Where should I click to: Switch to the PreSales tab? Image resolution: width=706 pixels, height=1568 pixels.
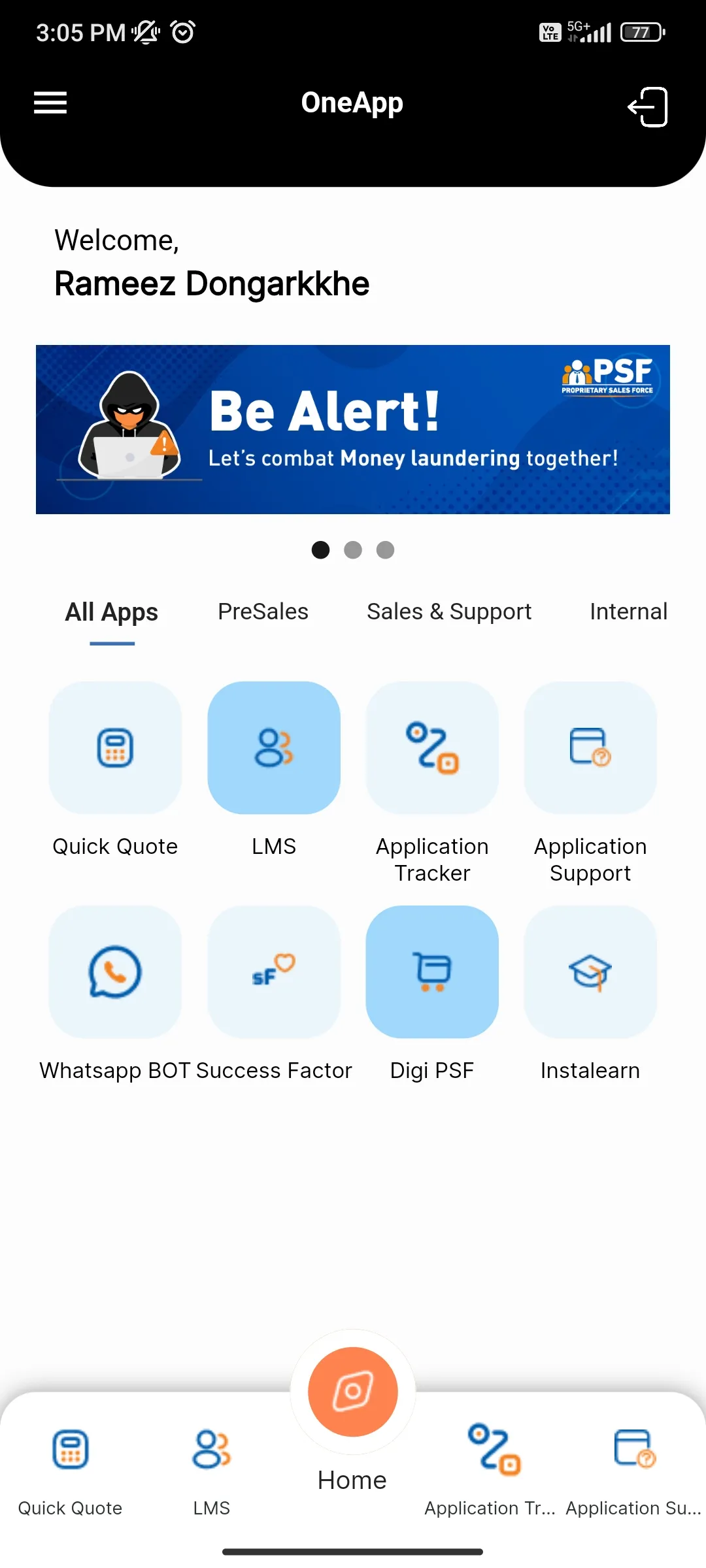click(263, 612)
